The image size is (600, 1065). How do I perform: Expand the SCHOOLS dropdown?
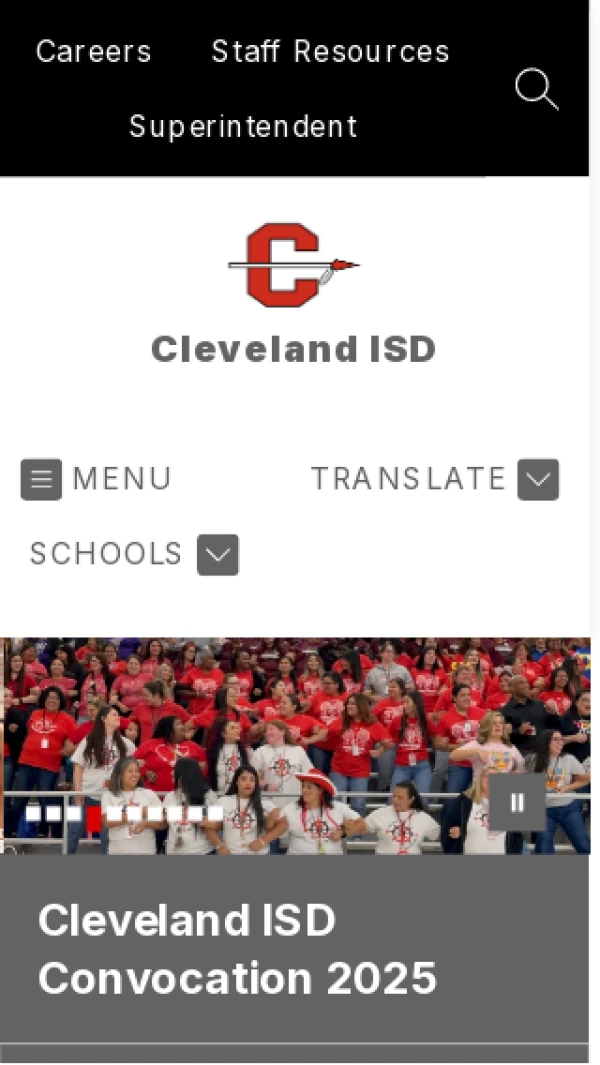tap(217, 554)
